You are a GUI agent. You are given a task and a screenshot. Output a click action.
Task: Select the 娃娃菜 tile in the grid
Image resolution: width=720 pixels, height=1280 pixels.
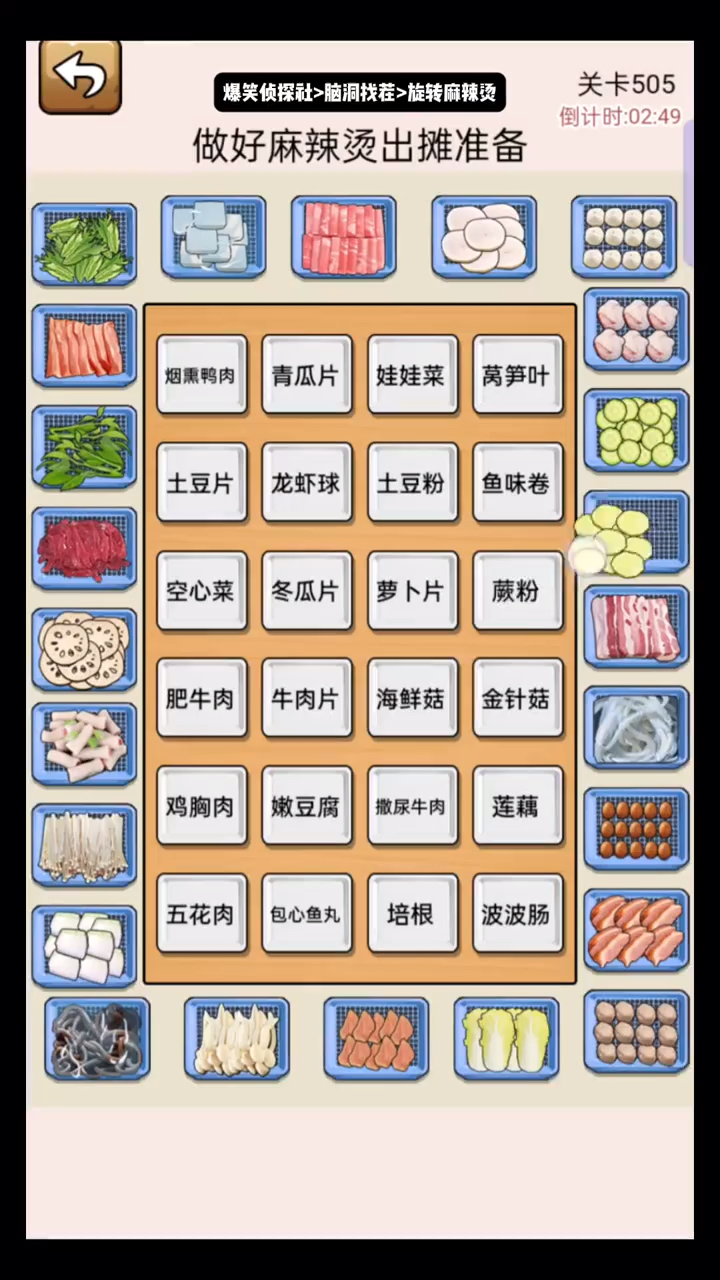pos(412,375)
